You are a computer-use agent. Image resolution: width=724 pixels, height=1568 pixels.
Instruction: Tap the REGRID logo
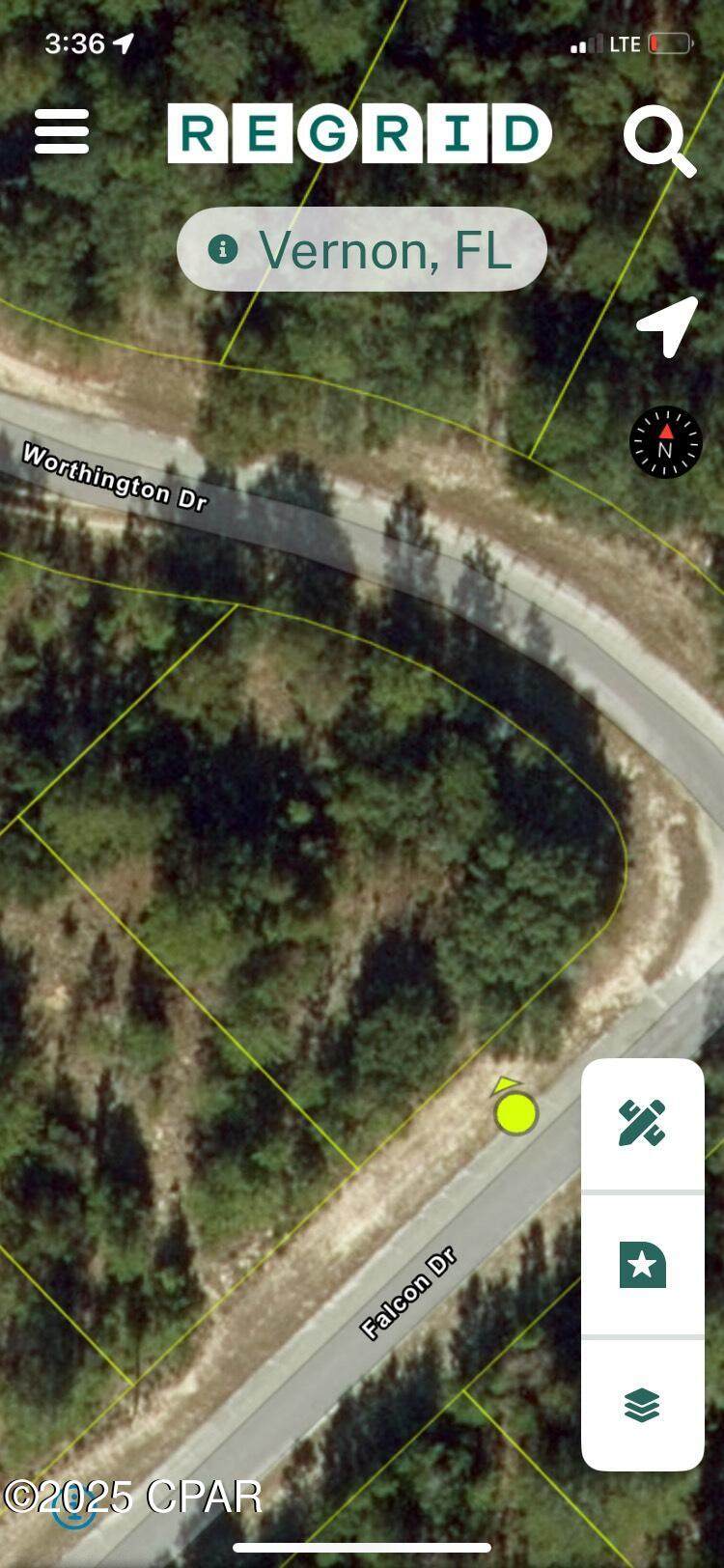362,133
